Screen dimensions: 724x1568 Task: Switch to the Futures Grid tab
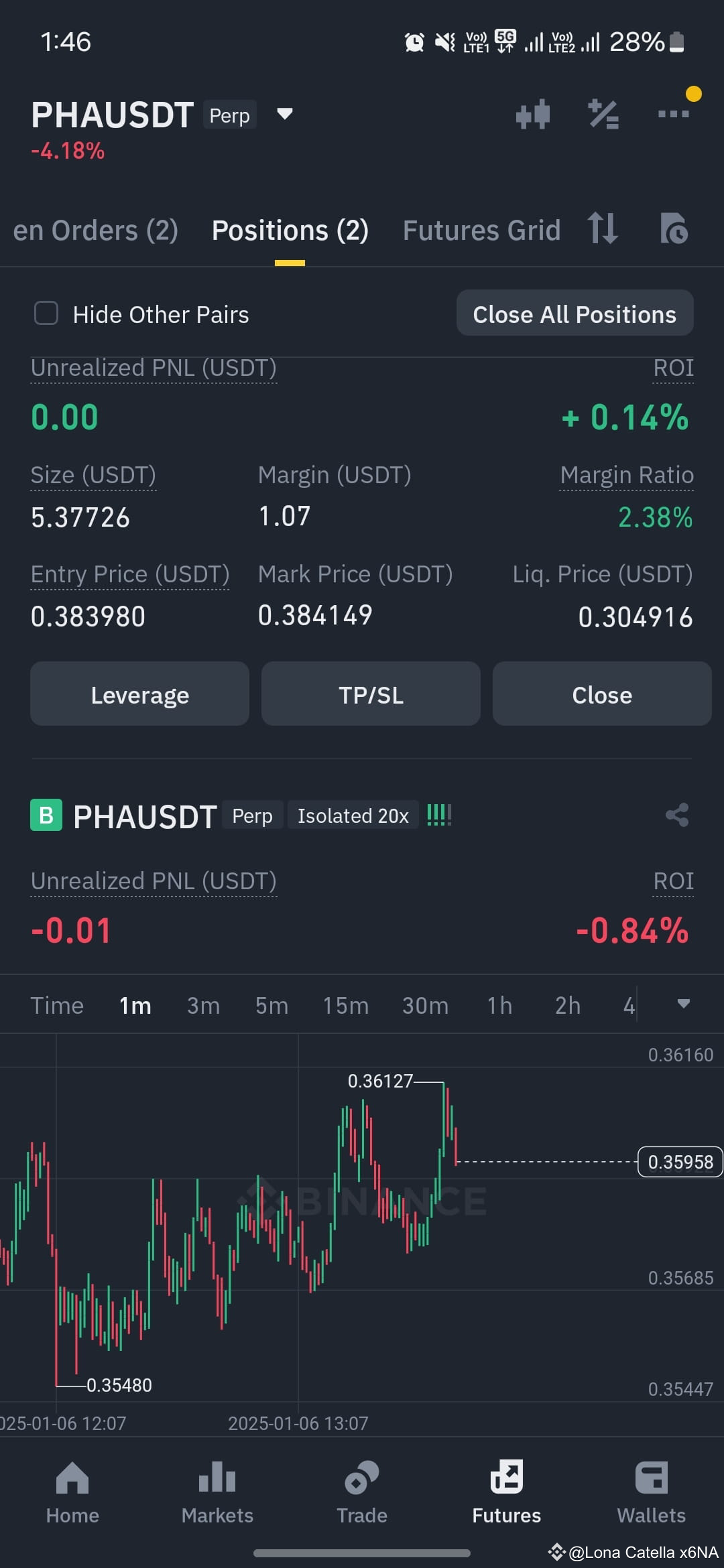[481, 229]
